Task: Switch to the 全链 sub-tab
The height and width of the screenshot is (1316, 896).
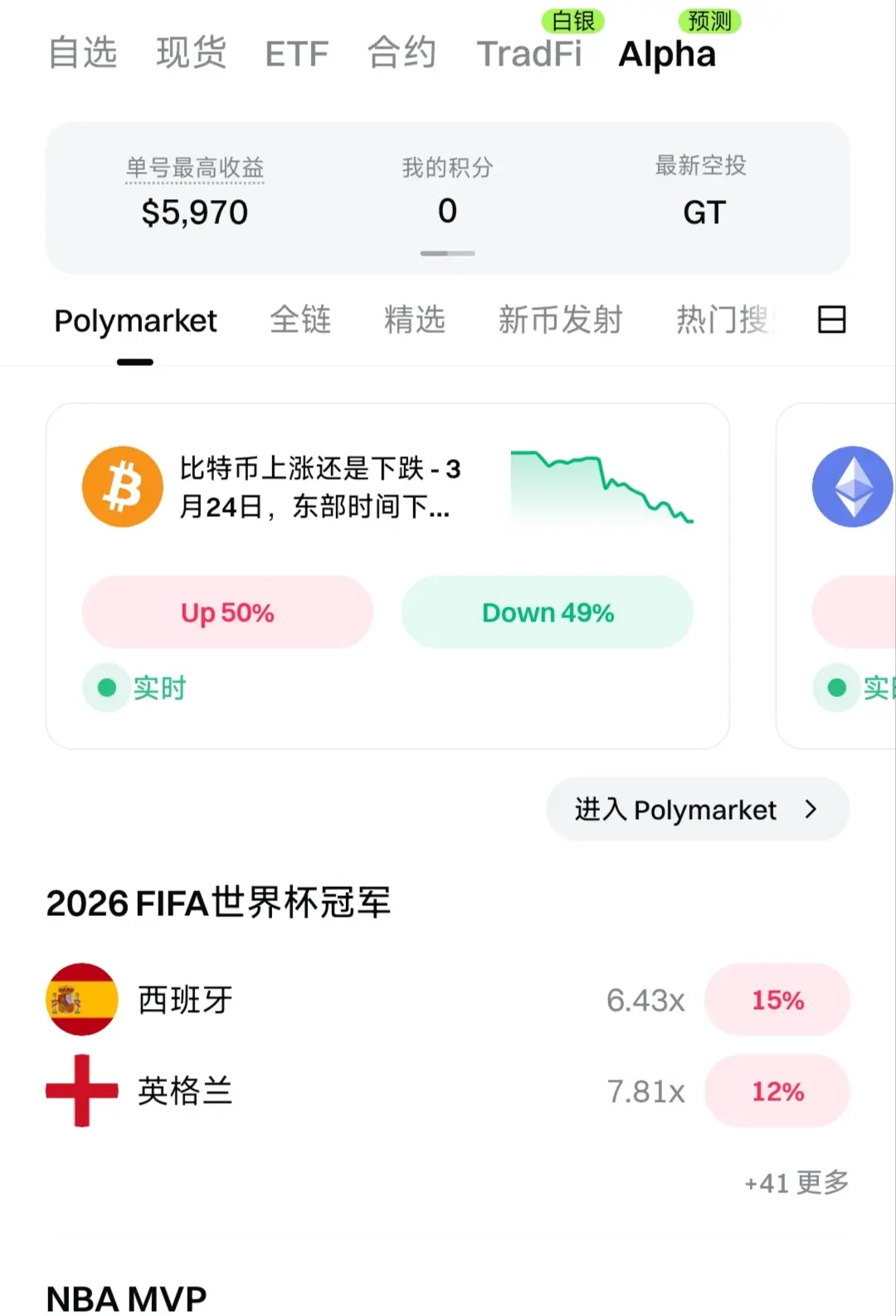Action: pyautogui.click(x=300, y=319)
